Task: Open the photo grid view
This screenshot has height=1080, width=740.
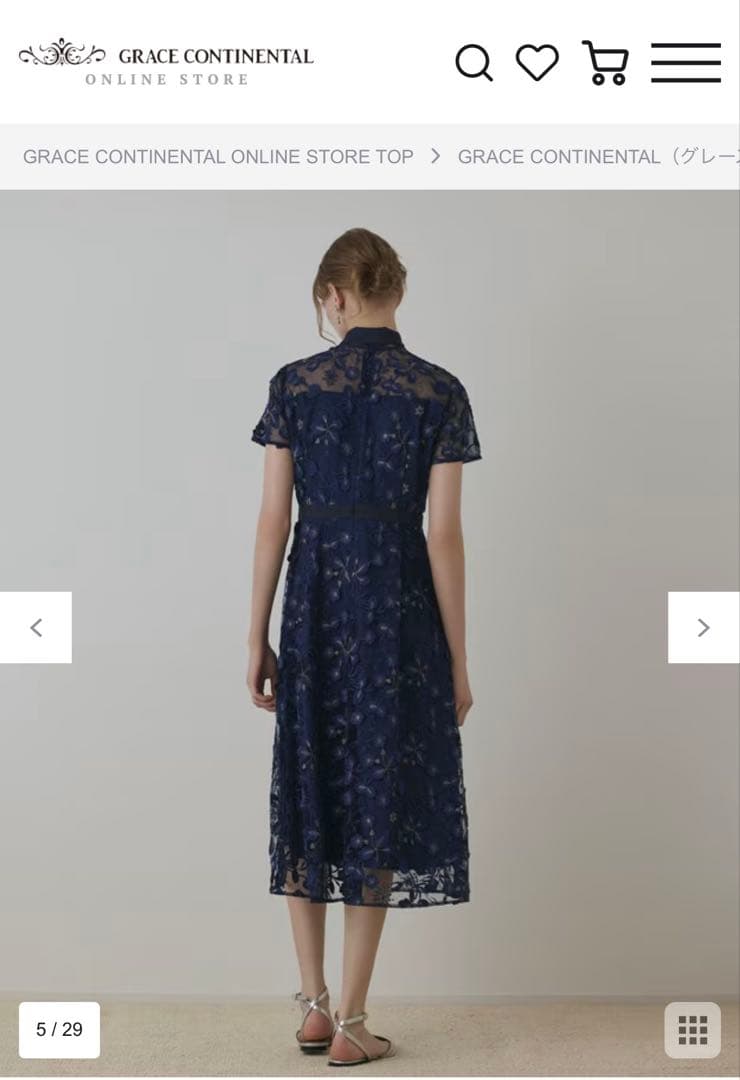Action: (x=692, y=1029)
